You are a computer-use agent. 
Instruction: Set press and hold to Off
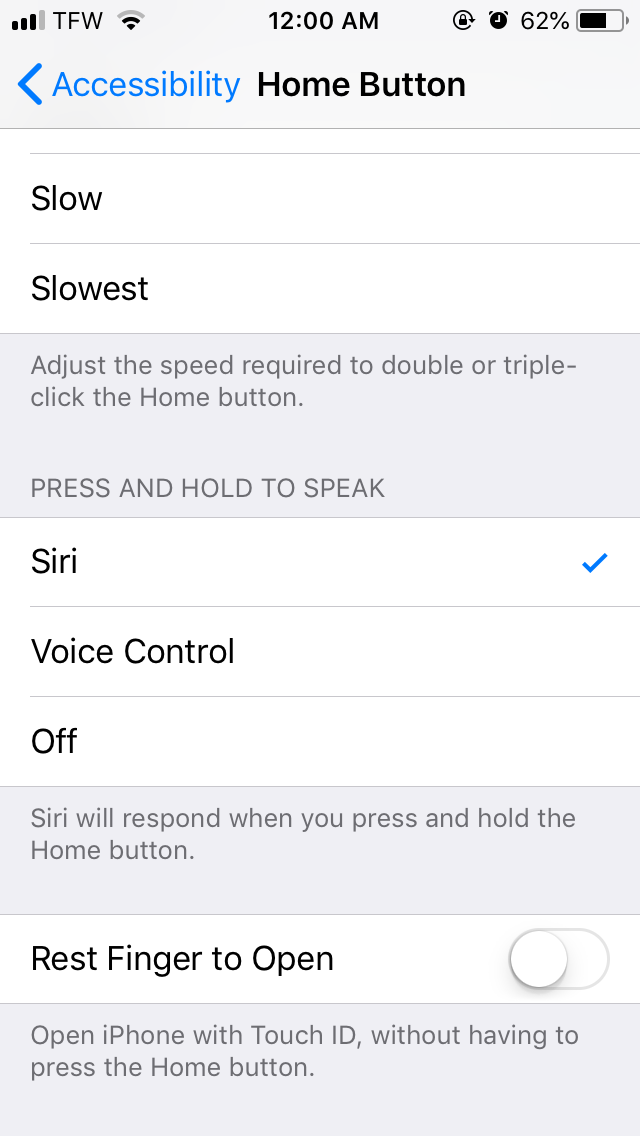tap(320, 742)
